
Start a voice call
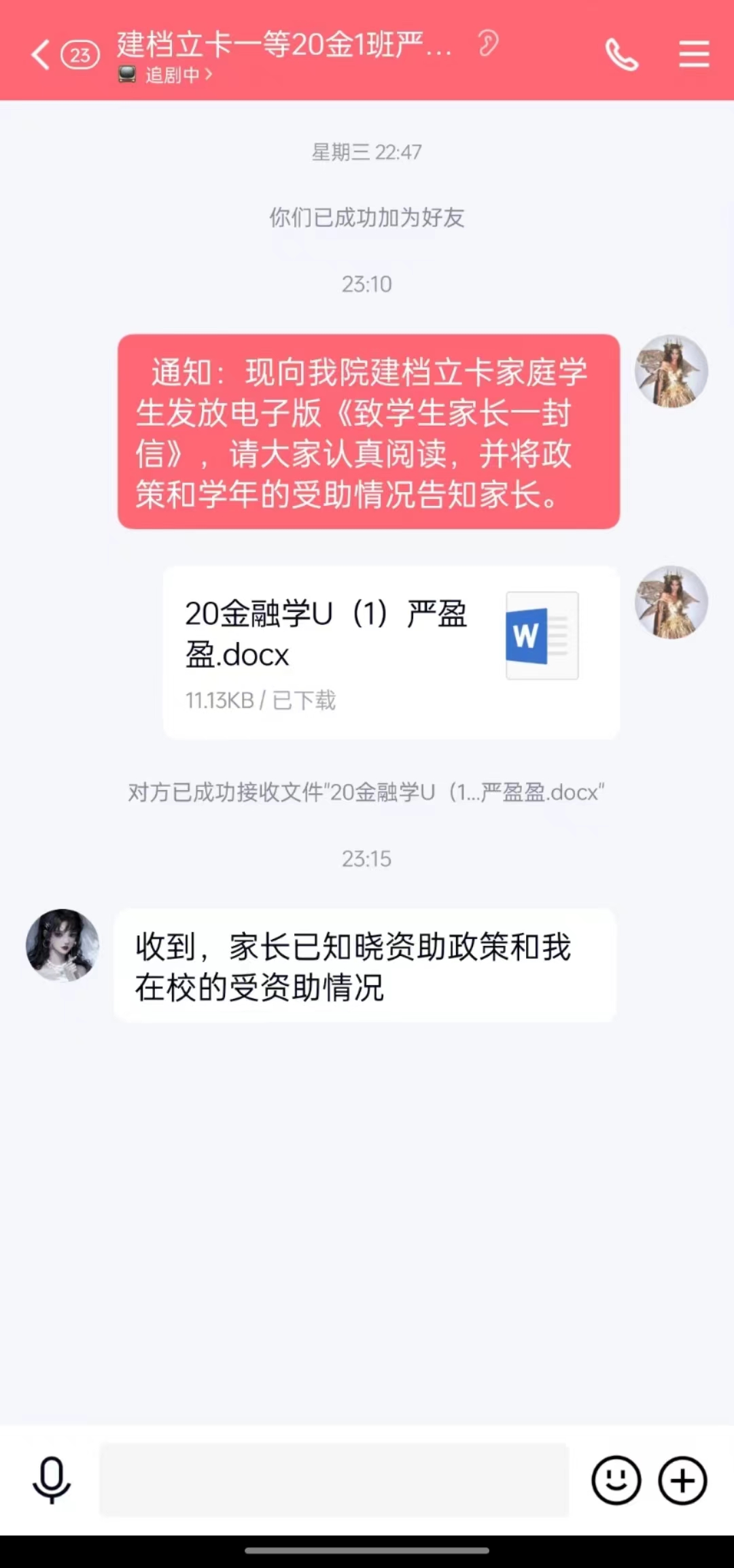622,54
